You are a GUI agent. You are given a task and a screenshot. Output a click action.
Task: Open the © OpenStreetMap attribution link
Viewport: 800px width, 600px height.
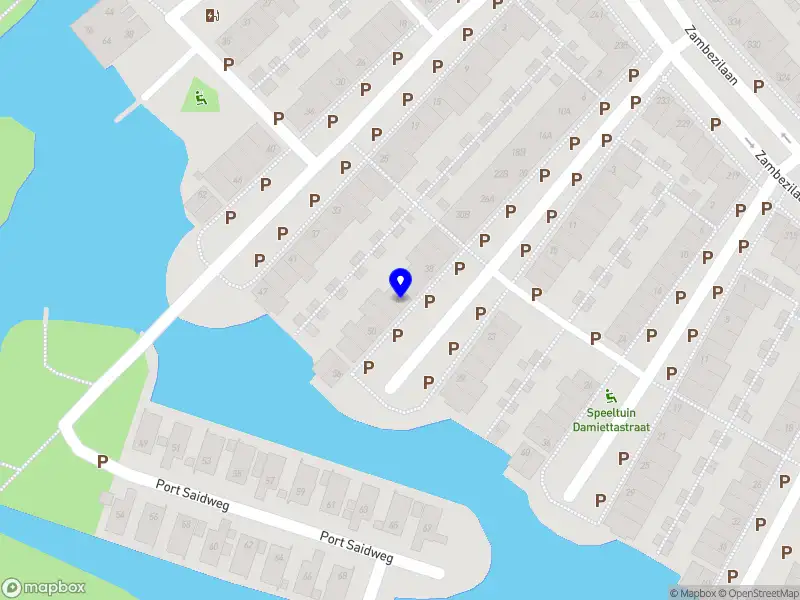click(x=761, y=593)
